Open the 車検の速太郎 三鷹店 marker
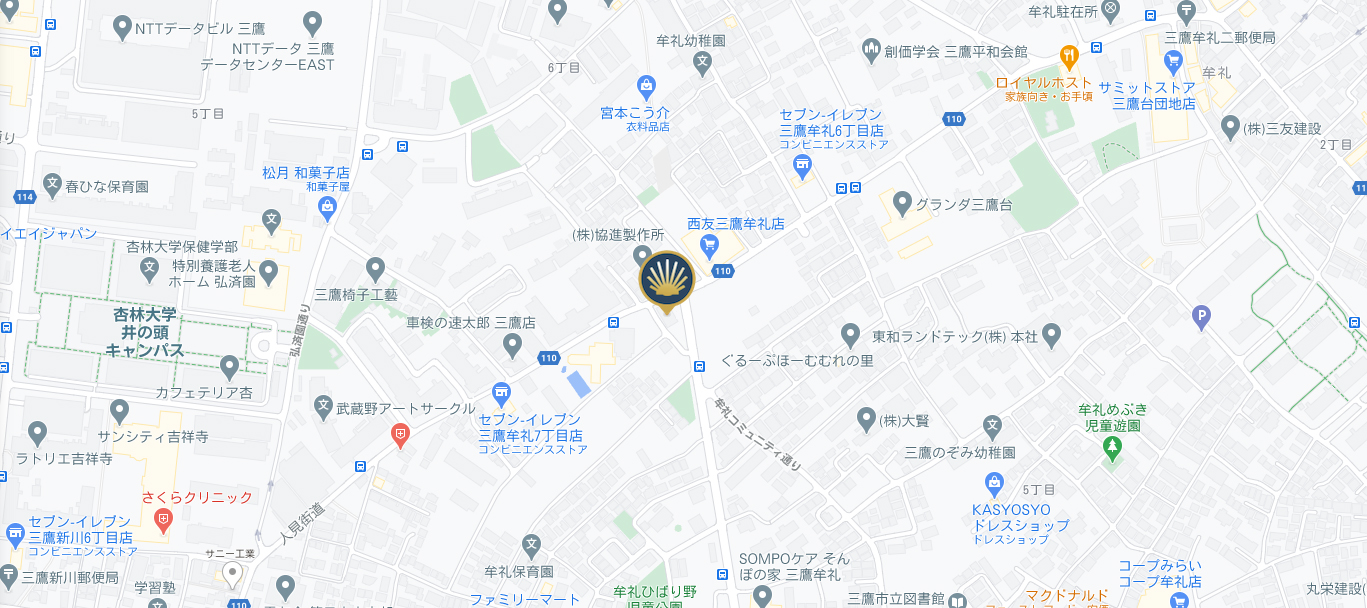 click(513, 345)
